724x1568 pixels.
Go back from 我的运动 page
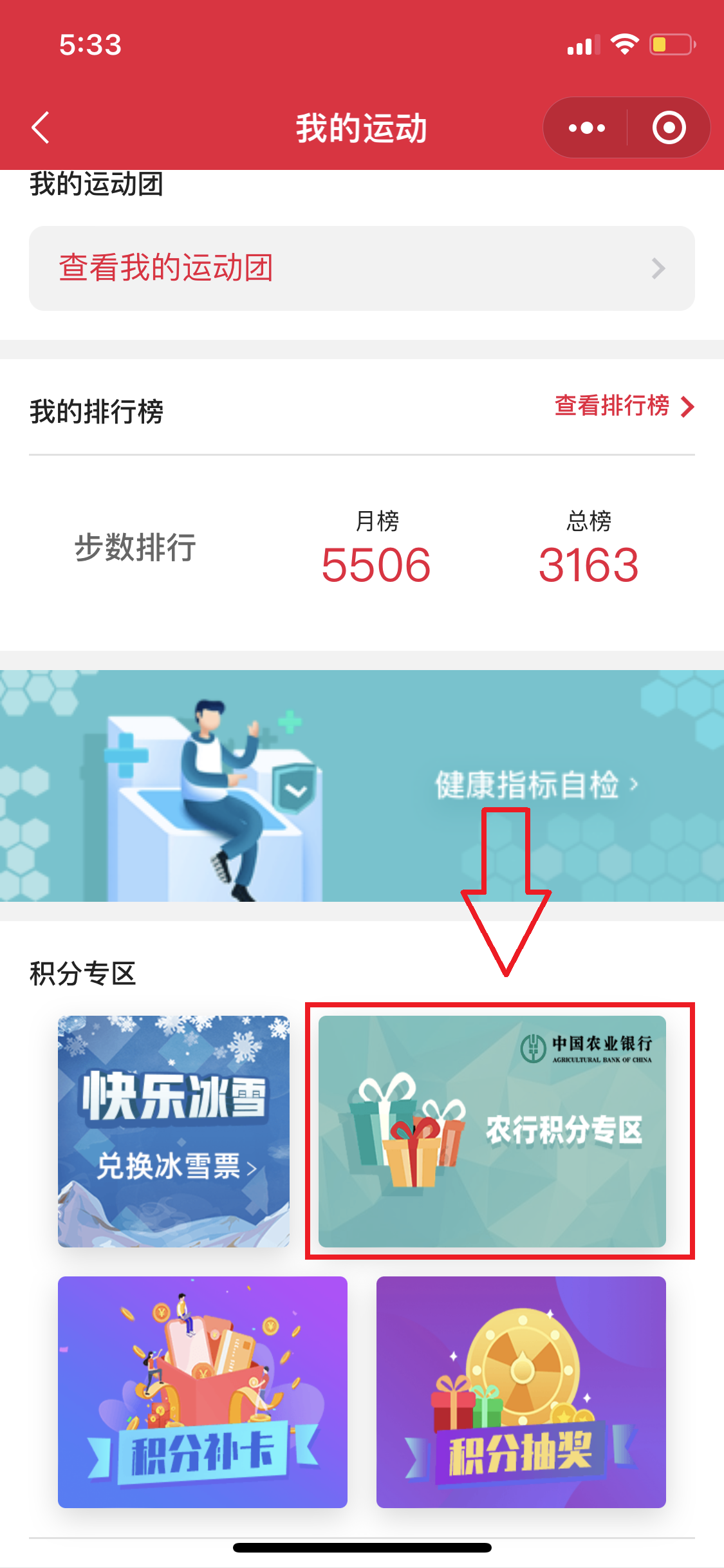point(41,127)
